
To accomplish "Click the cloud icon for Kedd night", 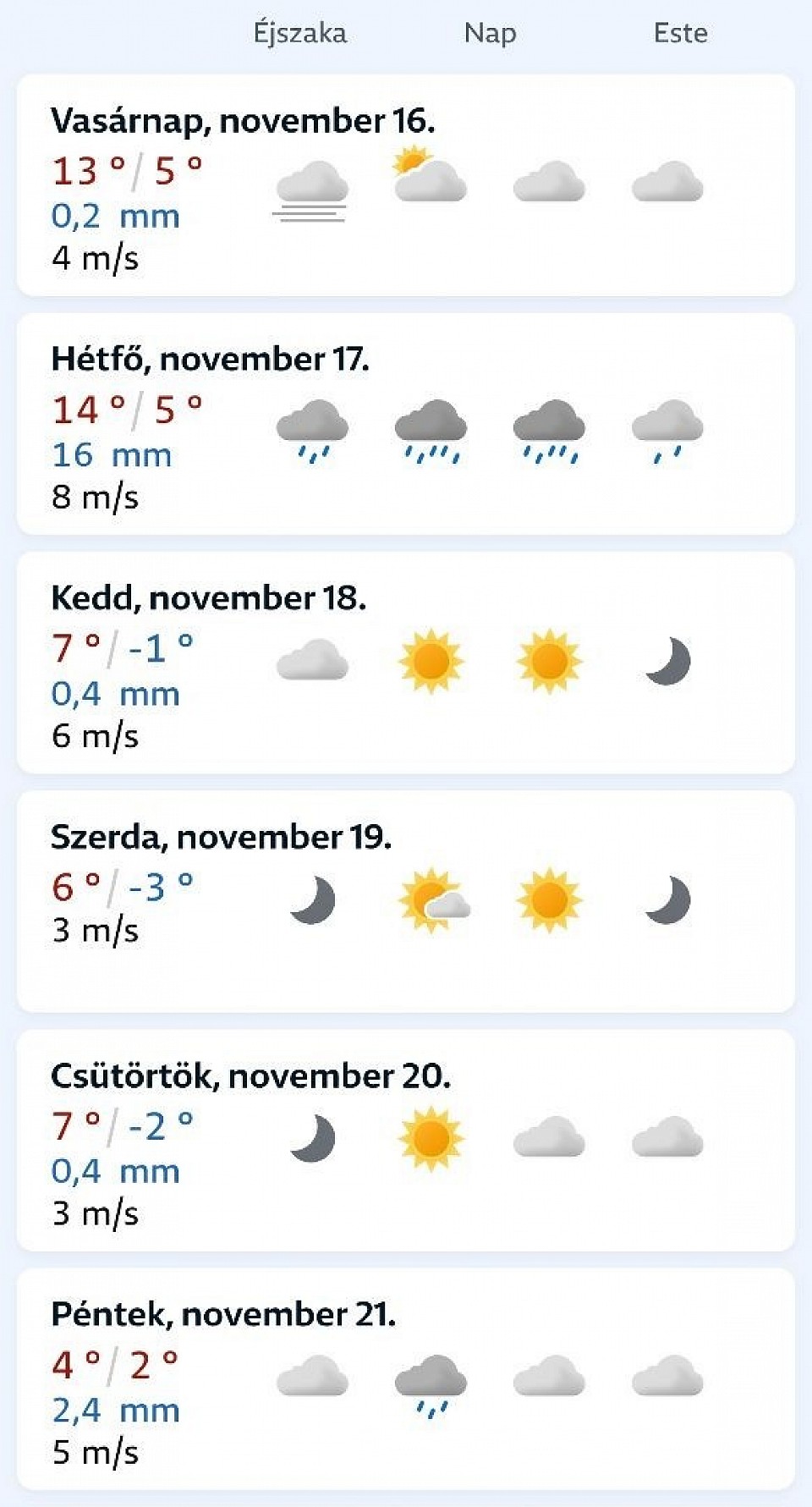I will point(313,664).
